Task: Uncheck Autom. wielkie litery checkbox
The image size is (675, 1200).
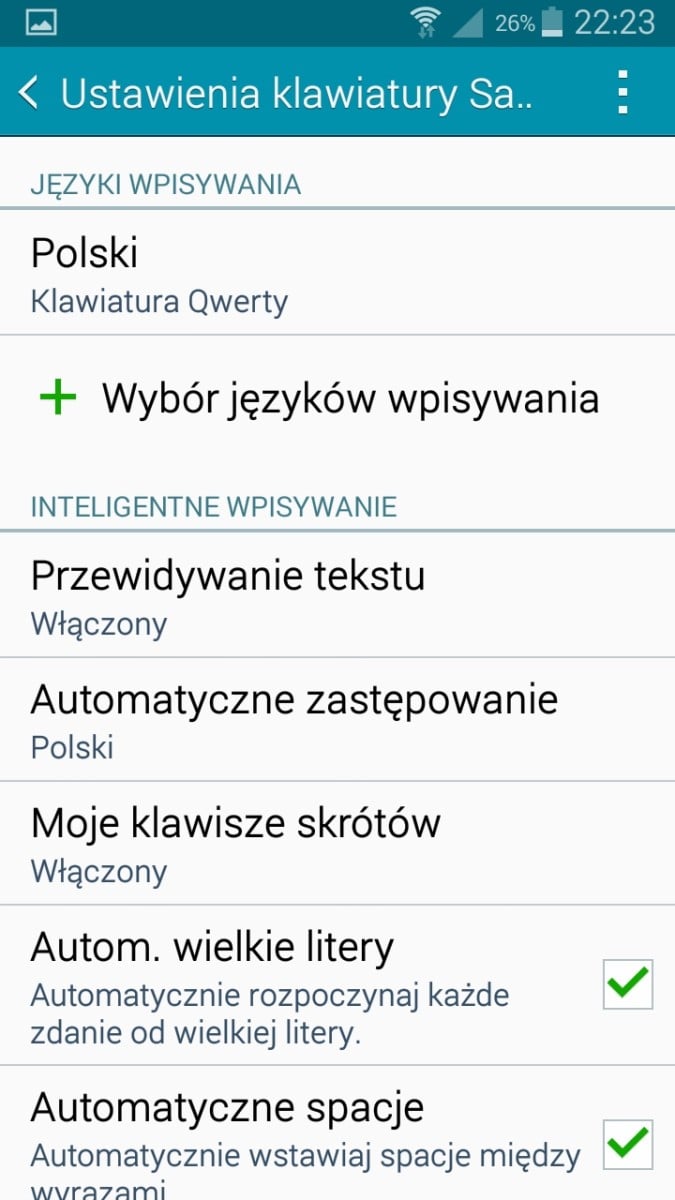Action: pos(628,985)
